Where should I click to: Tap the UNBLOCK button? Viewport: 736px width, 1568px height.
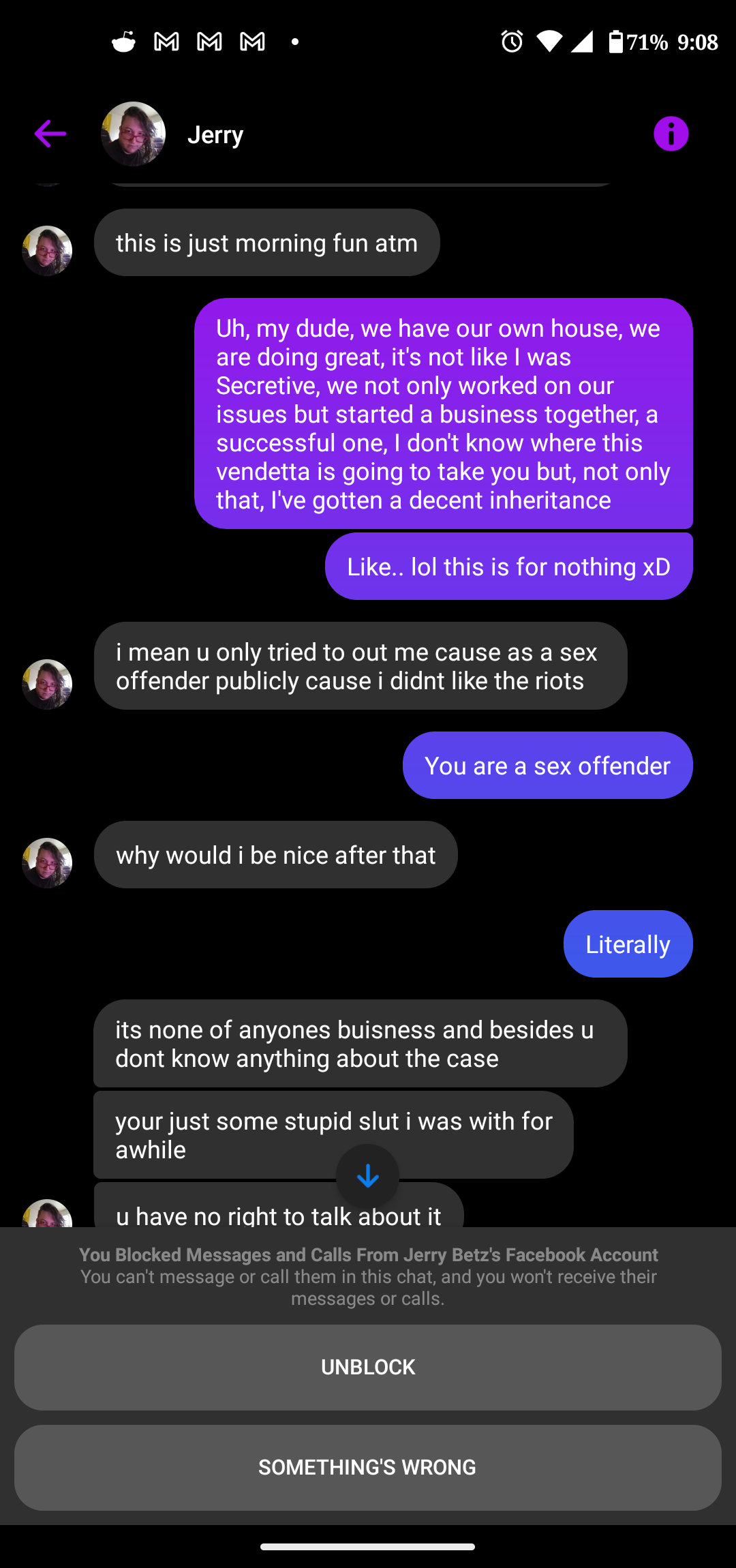click(368, 1367)
